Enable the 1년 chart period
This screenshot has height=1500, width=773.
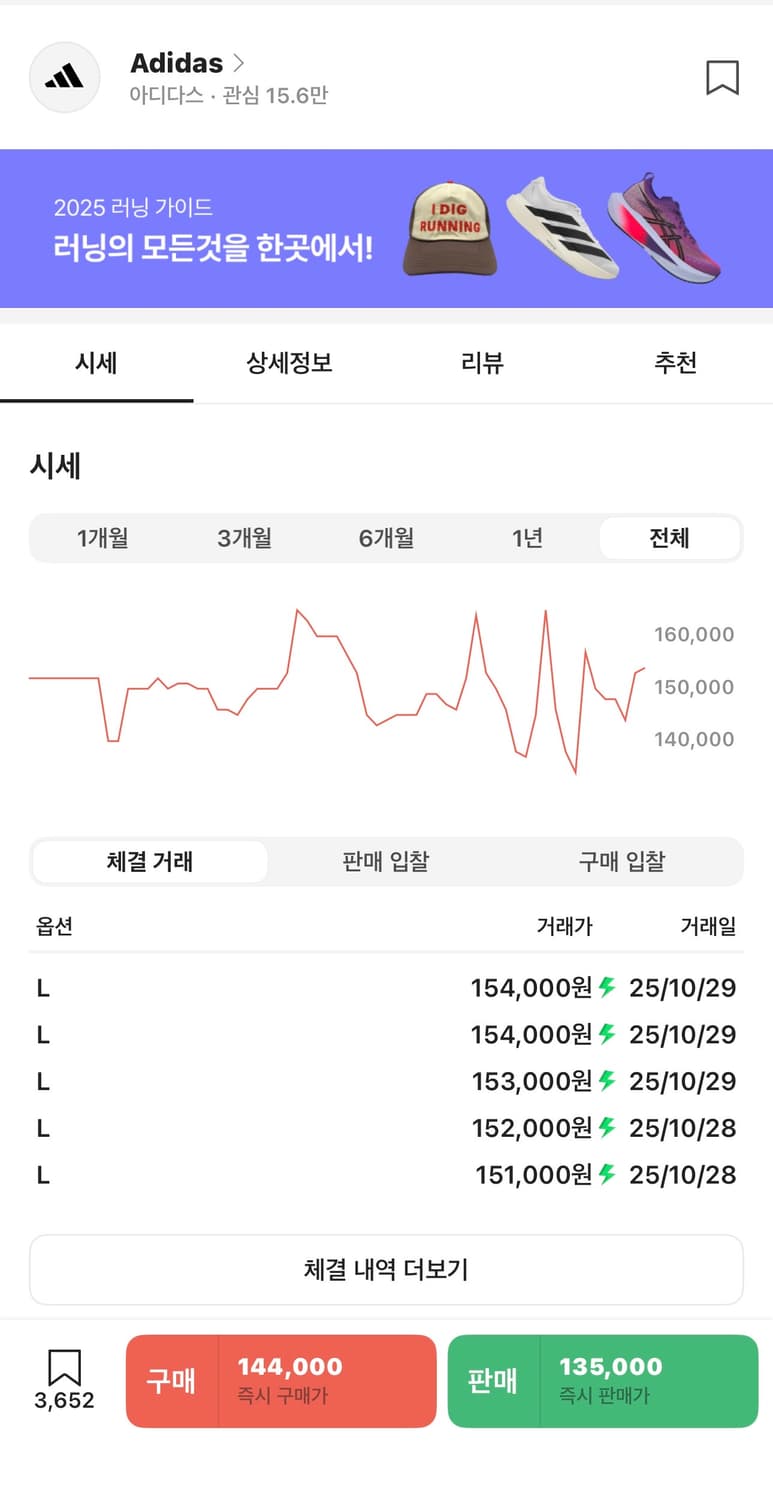coord(528,538)
